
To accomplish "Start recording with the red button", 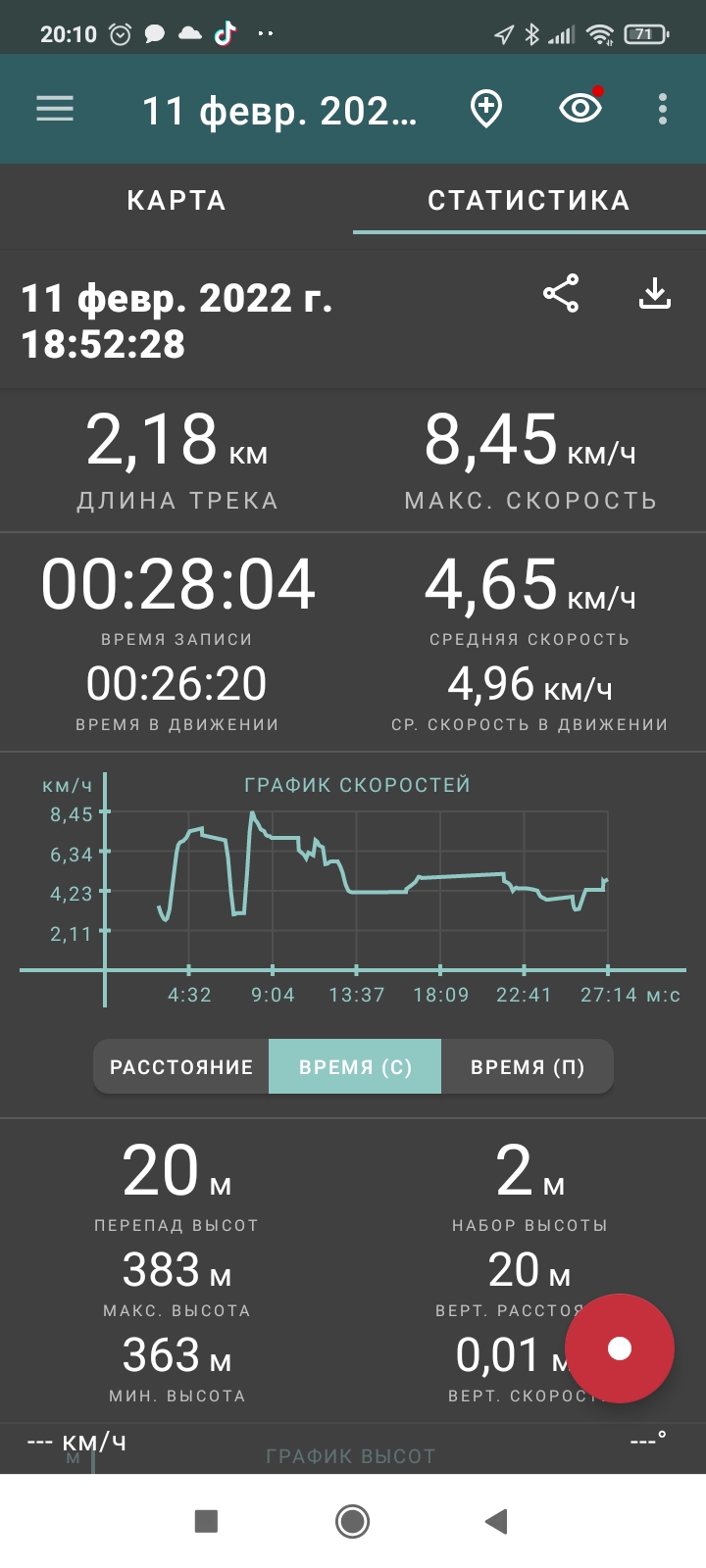I will [x=620, y=1348].
